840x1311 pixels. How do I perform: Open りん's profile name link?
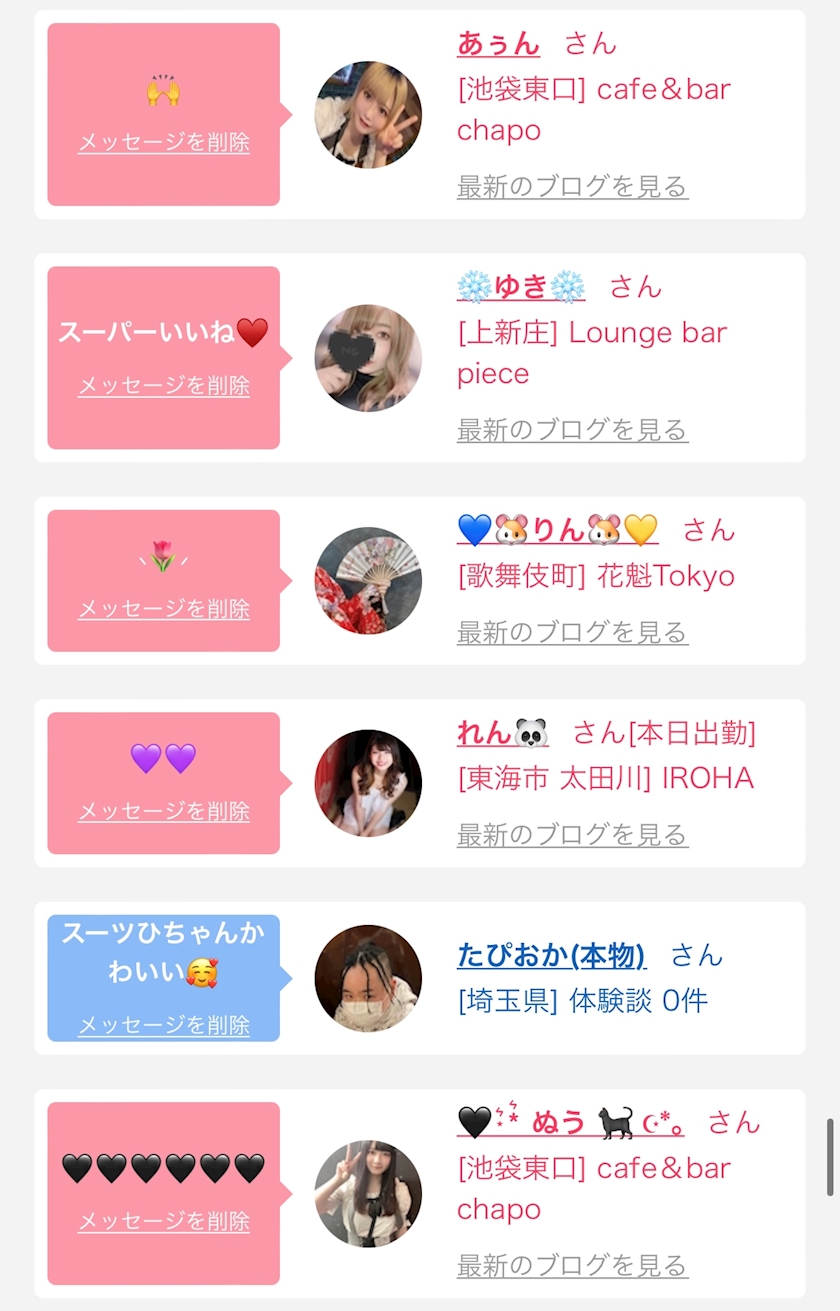point(558,529)
